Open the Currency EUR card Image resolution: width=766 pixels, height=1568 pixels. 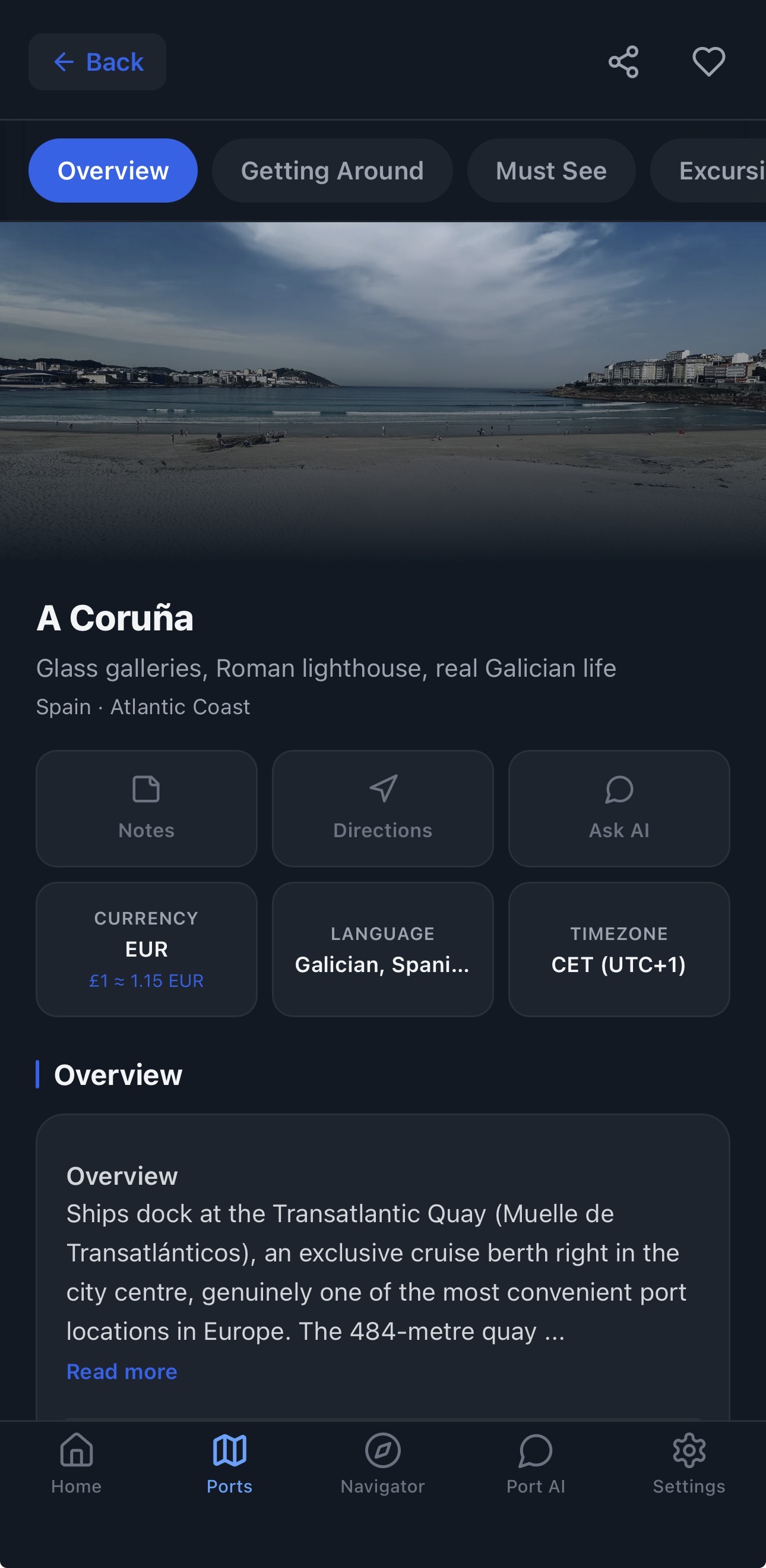pos(146,949)
